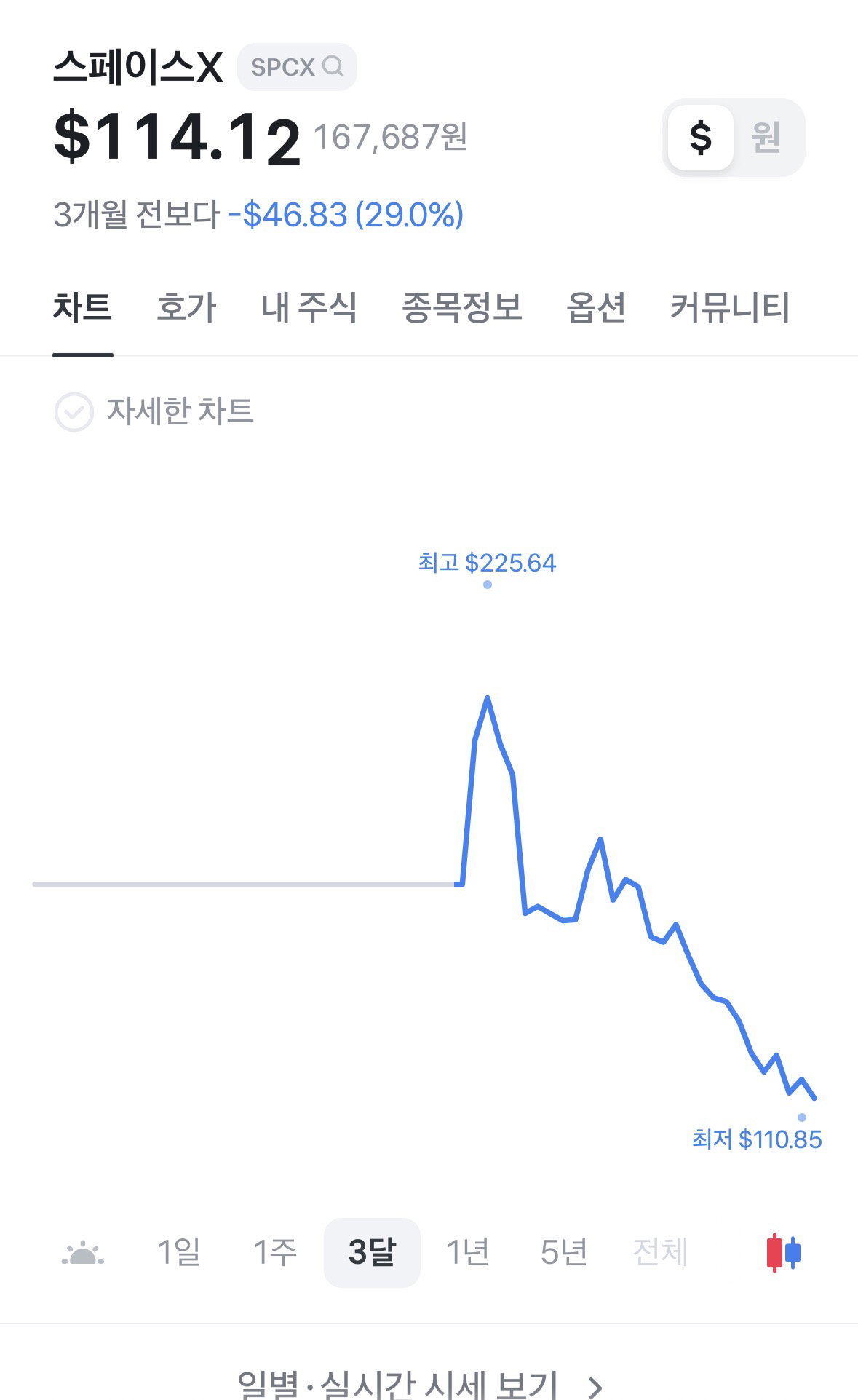The height and width of the screenshot is (1400, 858).
Task: Open the 호가 tab
Action: click(x=186, y=307)
